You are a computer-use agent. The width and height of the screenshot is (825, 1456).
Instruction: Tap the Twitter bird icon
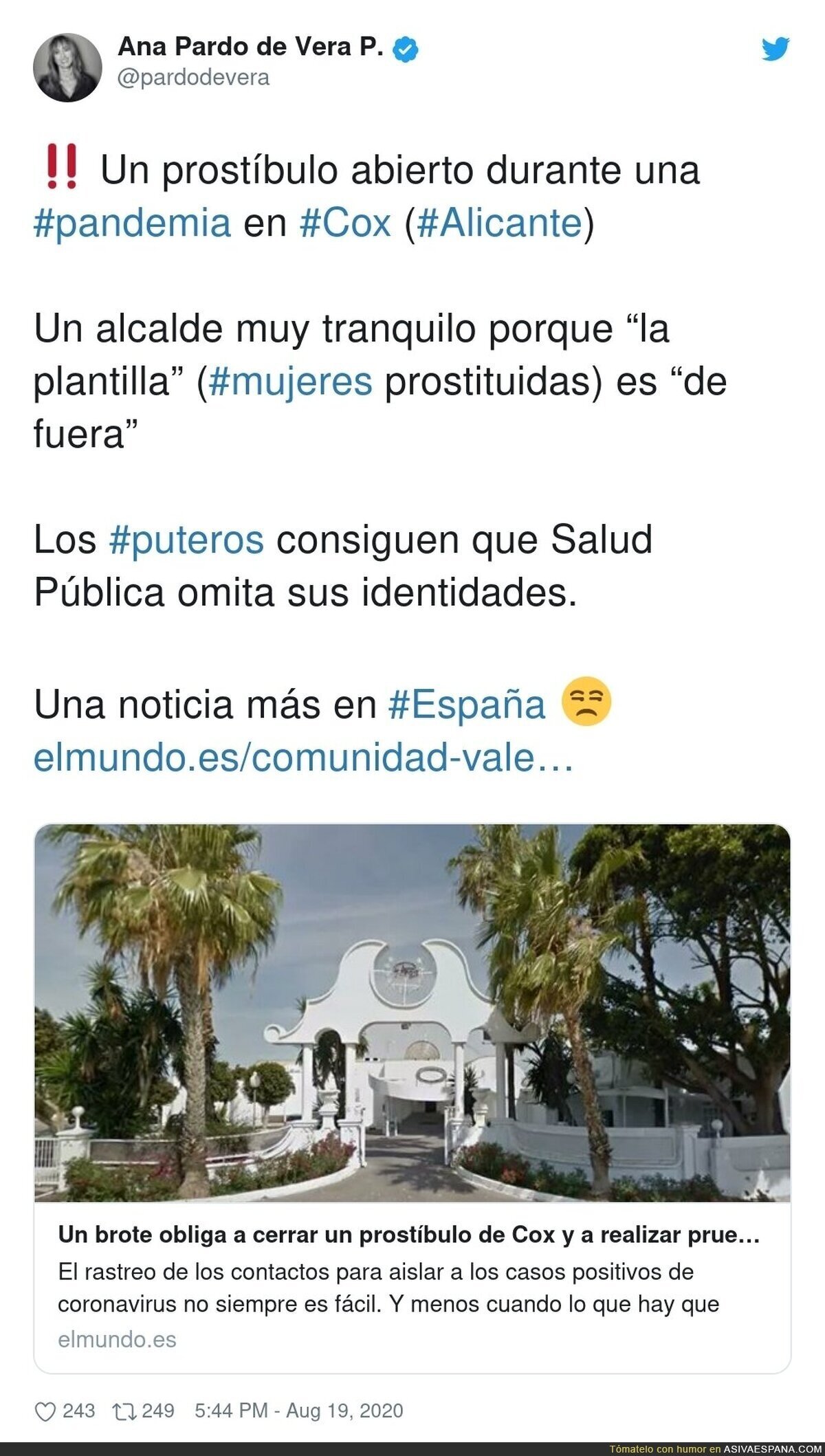775,49
